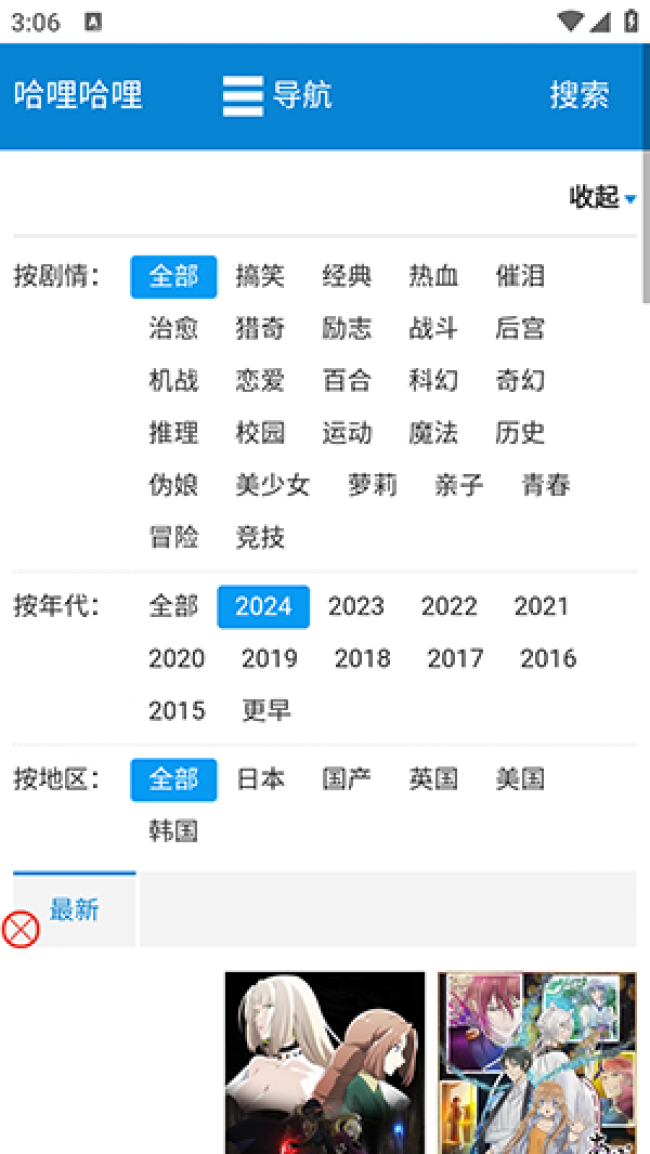Choose 国产 region filter
The height and width of the screenshot is (1154, 650).
(347, 779)
